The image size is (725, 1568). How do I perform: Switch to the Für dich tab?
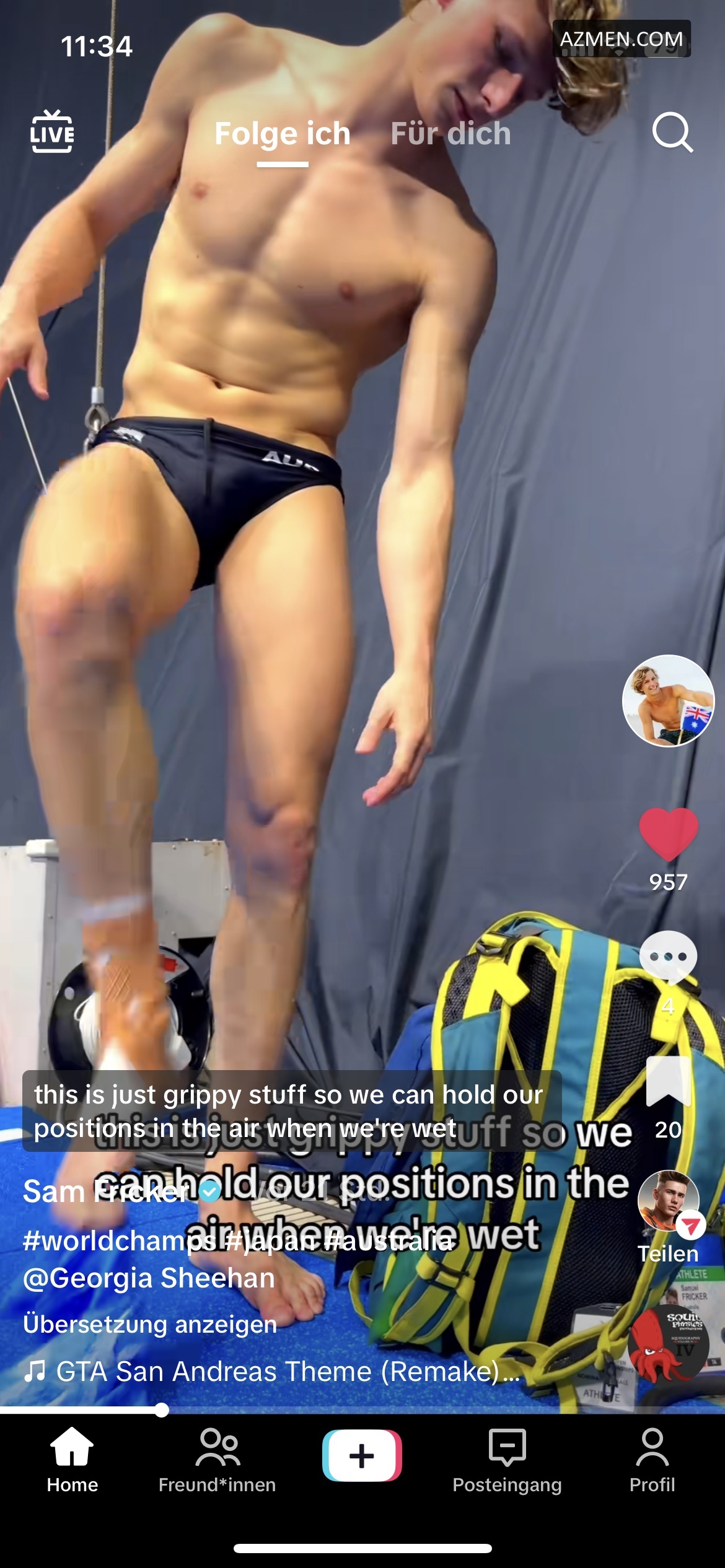(450, 134)
